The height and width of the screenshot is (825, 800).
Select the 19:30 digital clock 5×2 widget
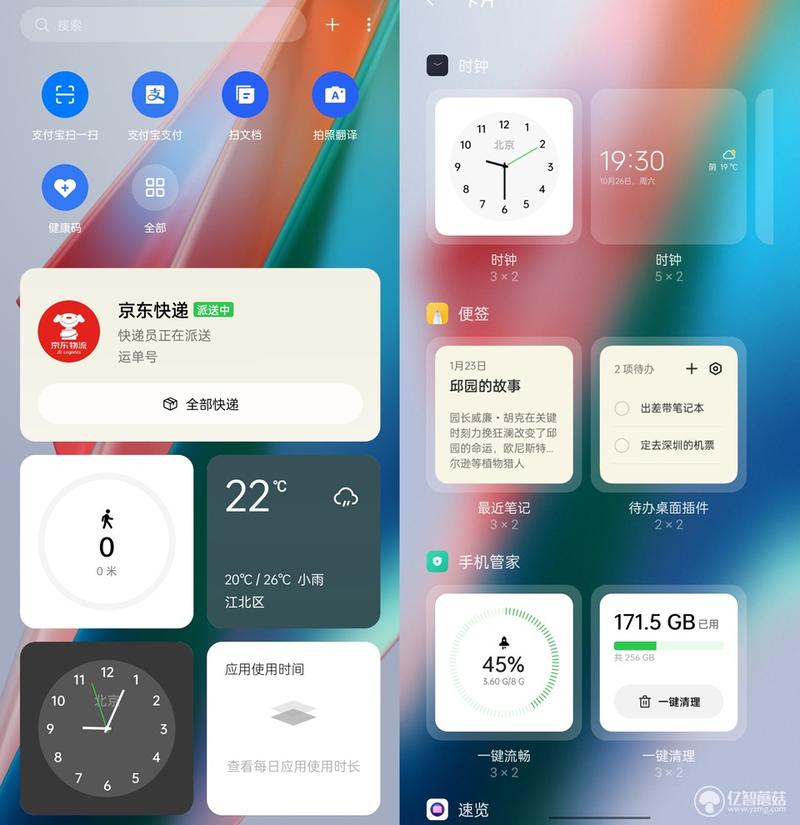668,166
